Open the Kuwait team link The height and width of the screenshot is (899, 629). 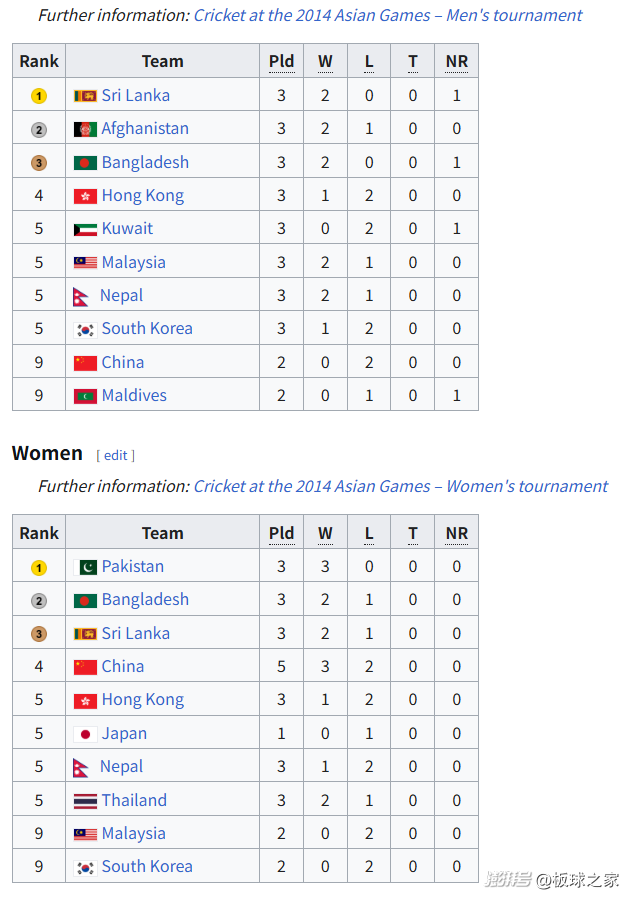tap(127, 228)
